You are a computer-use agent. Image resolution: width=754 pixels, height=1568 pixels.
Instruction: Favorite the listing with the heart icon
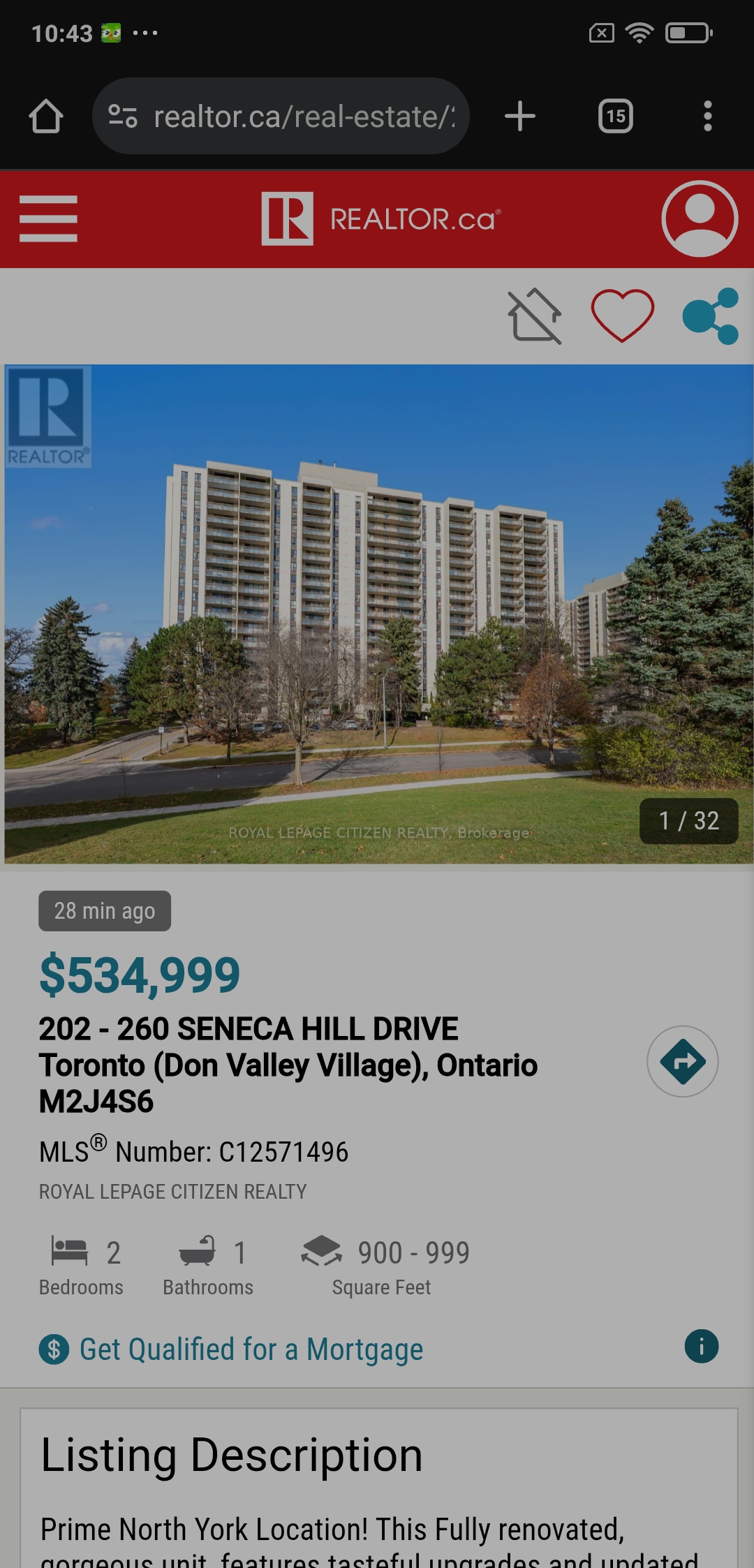(x=622, y=316)
